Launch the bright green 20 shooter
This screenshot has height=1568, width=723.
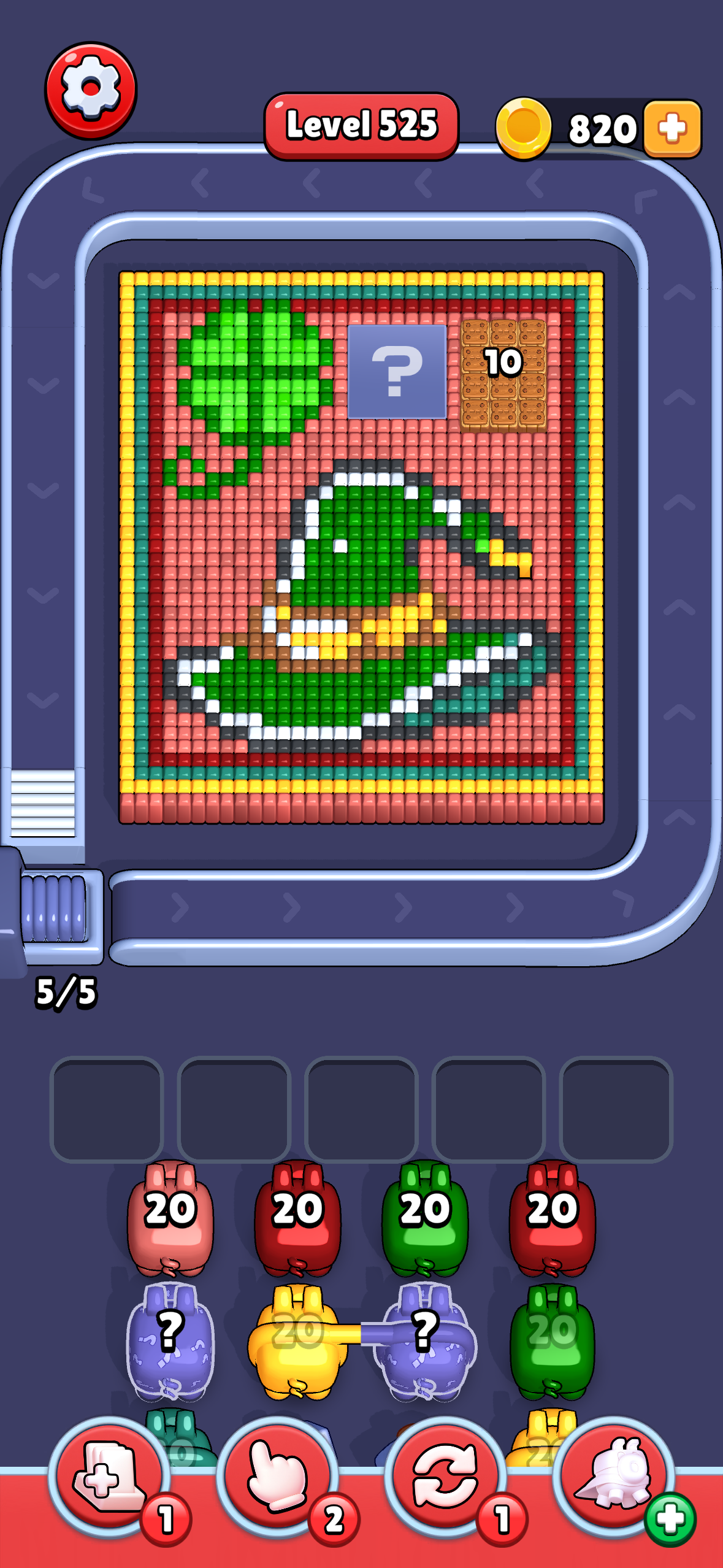tap(424, 1217)
